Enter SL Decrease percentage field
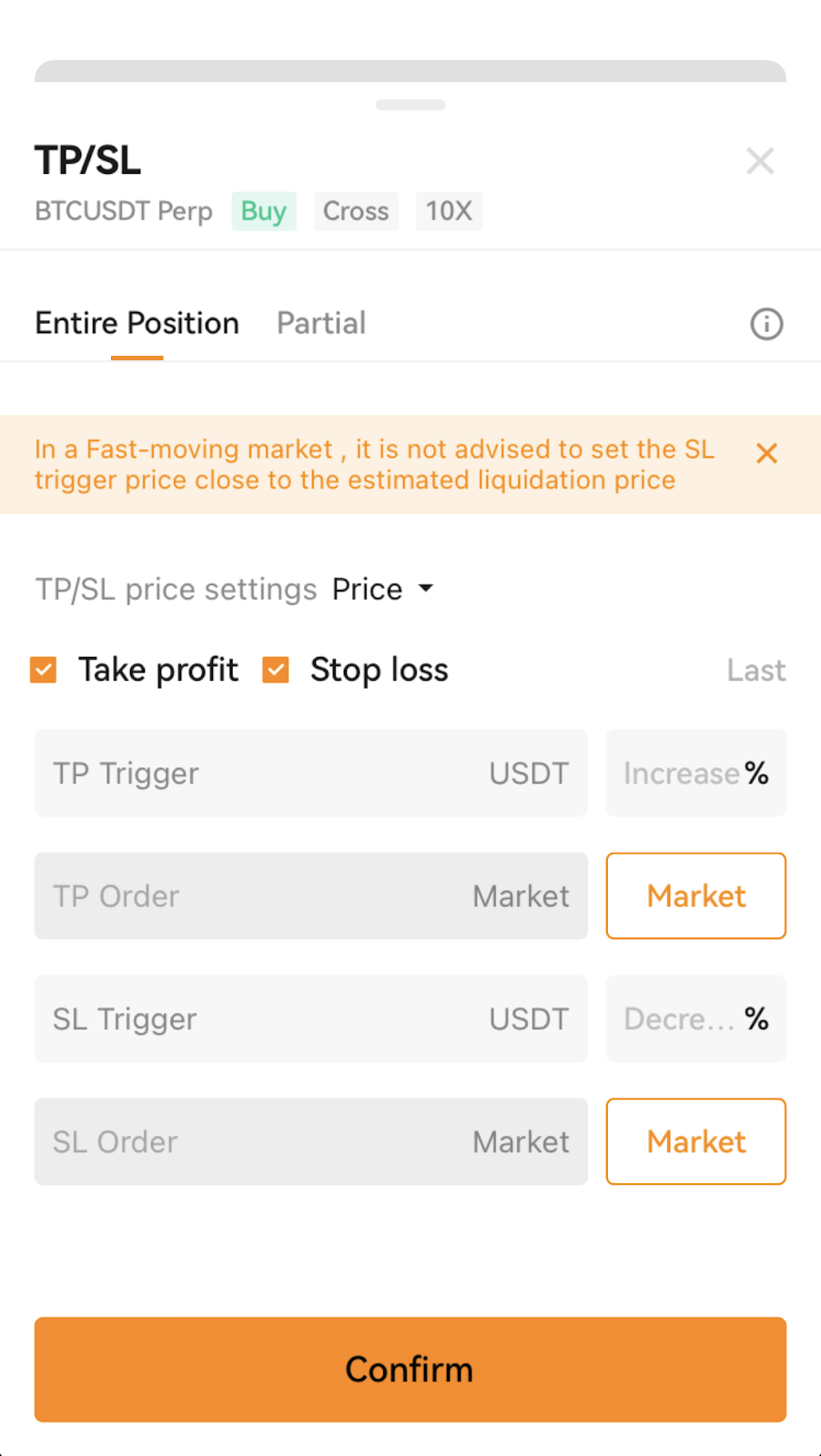The width and height of the screenshot is (821, 1456). point(696,1018)
